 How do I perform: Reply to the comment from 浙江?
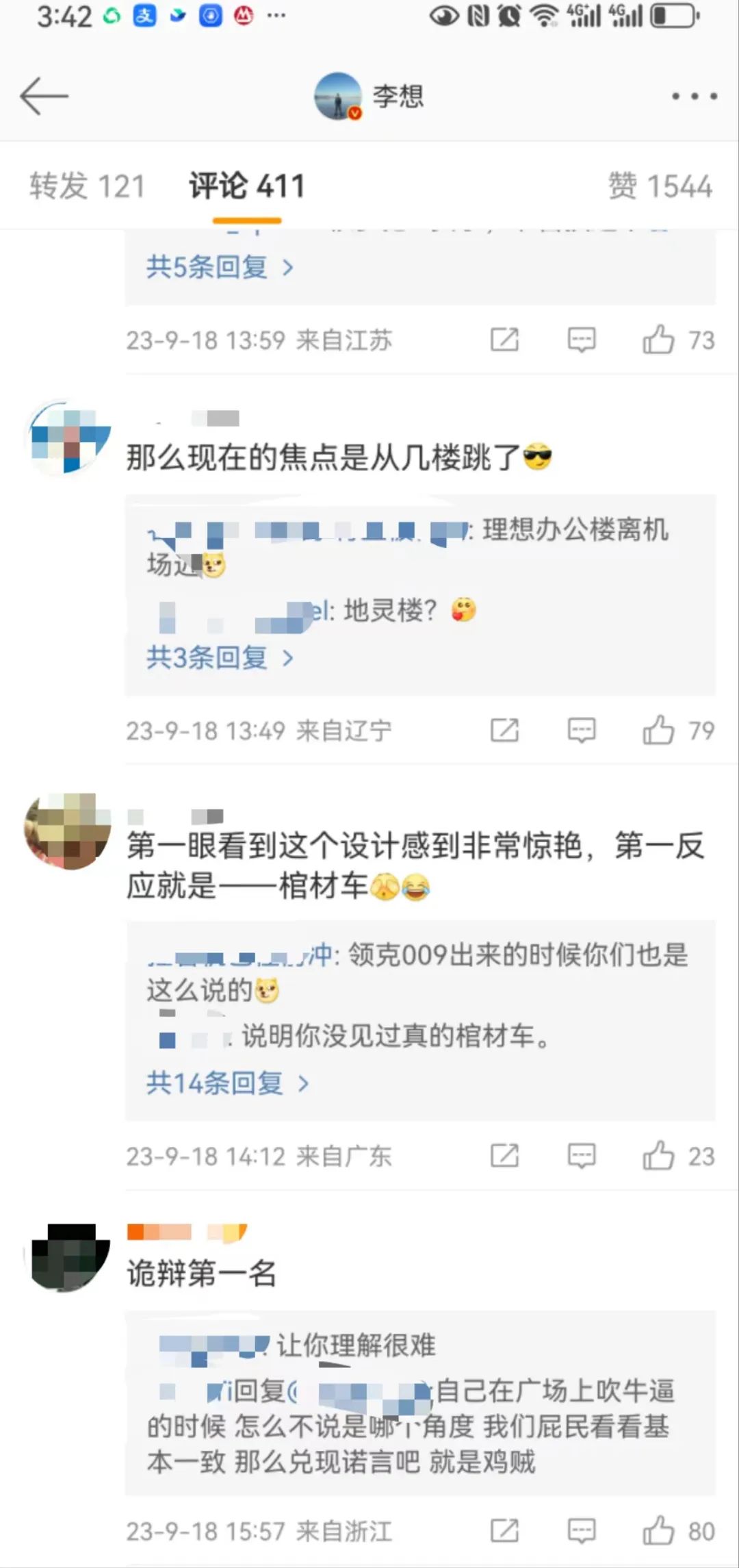click(x=581, y=1531)
